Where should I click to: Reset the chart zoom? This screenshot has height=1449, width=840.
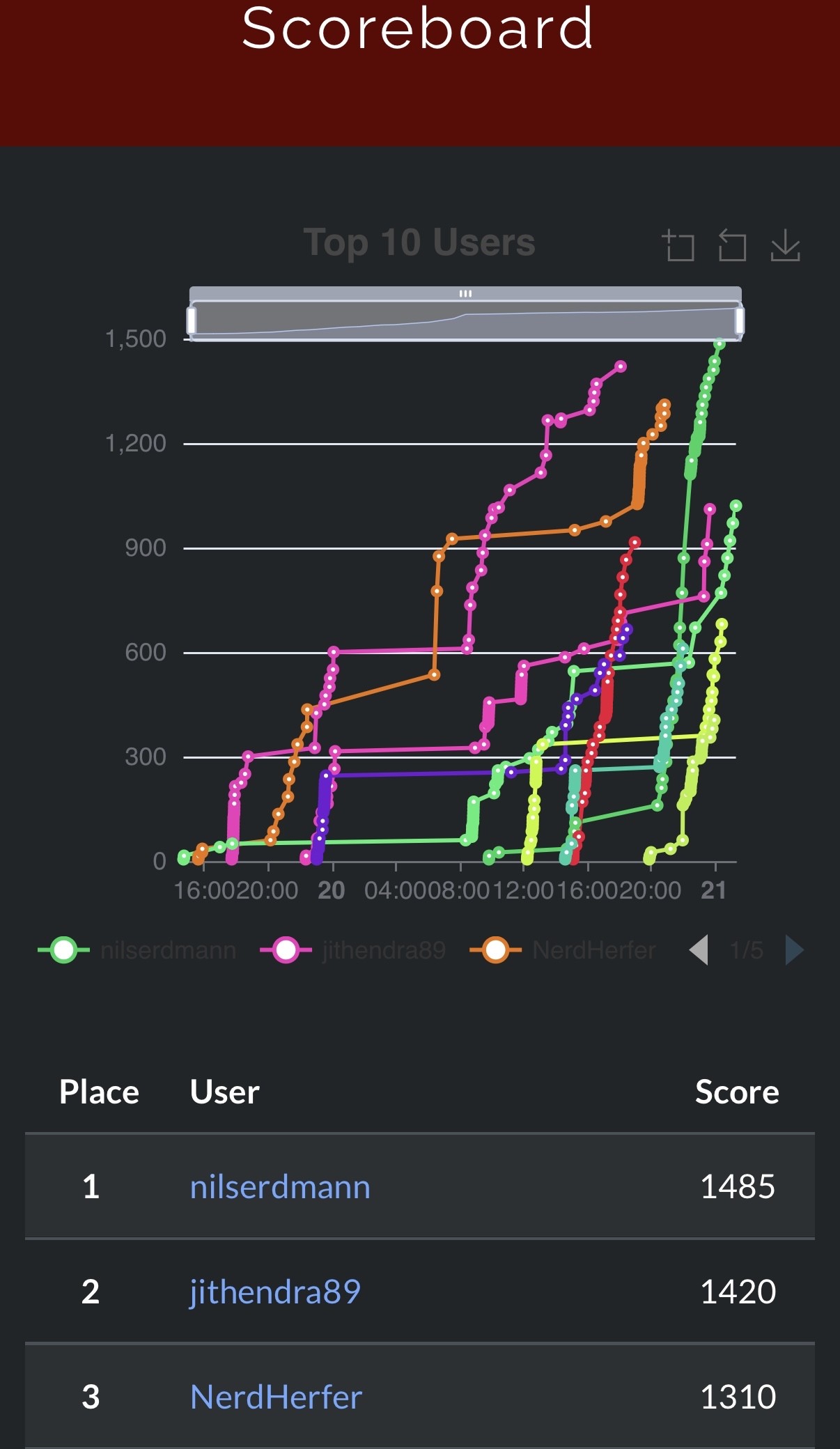click(732, 245)
